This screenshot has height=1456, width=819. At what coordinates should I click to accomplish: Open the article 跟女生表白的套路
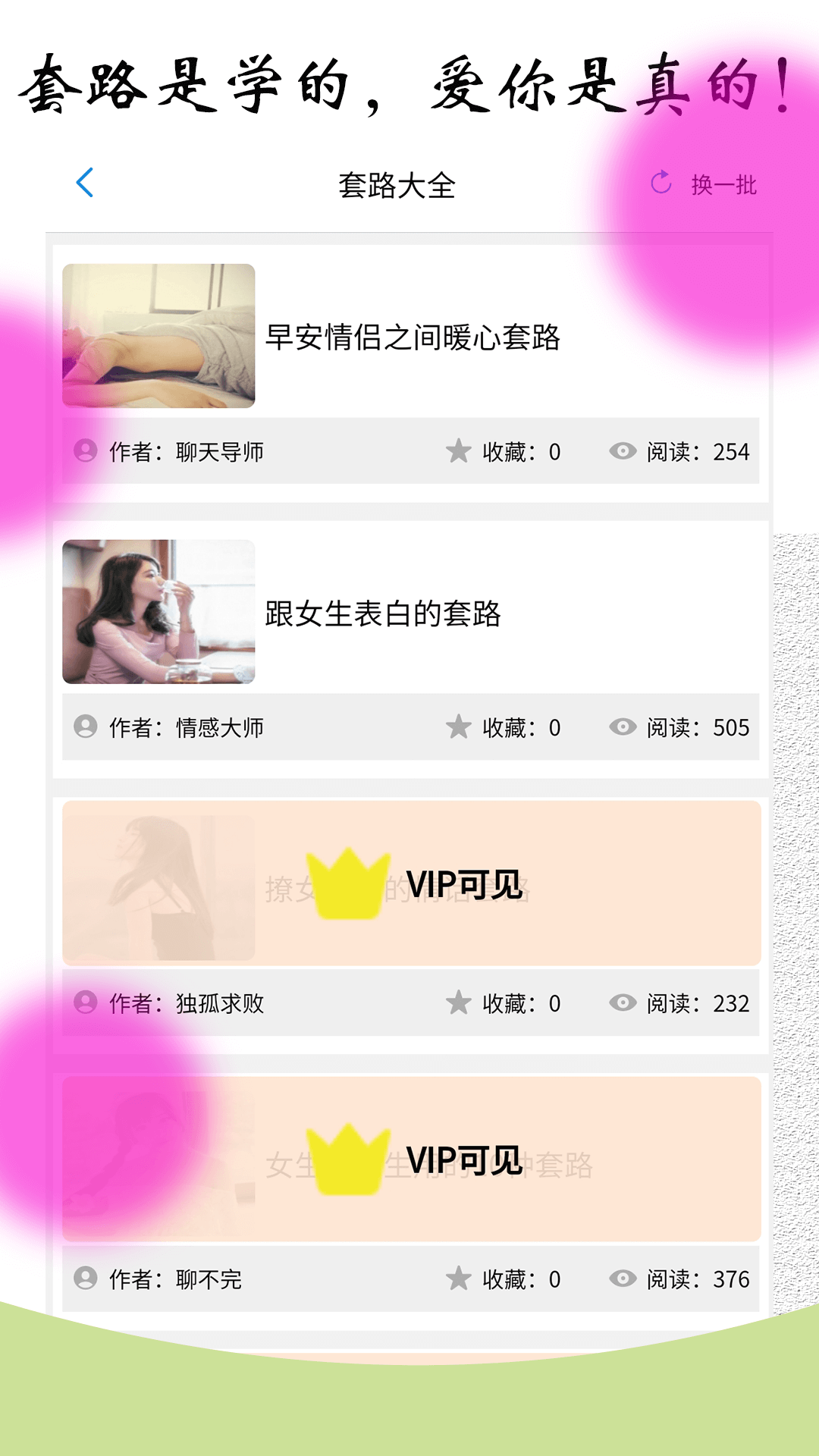pos(387,614)
